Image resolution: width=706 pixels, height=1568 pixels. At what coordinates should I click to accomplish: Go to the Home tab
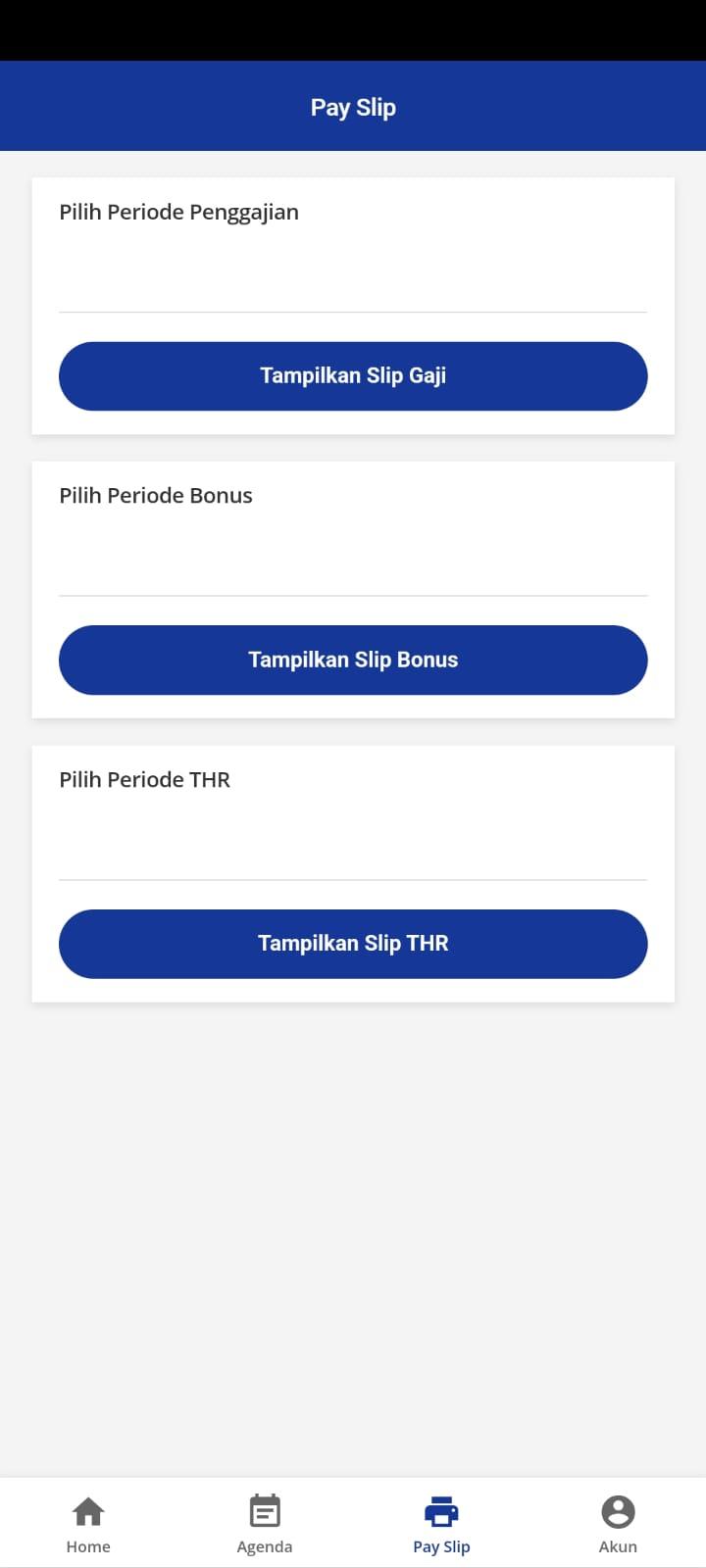pyautogui.click(x=88, y=1524)
